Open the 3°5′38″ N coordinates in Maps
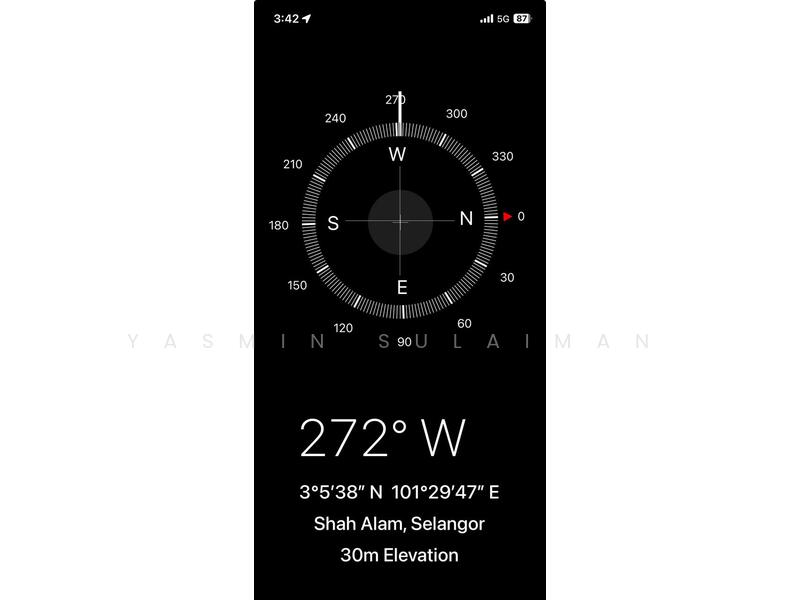Viewport: 800px width, 600px height. click(x=399, y=492)
